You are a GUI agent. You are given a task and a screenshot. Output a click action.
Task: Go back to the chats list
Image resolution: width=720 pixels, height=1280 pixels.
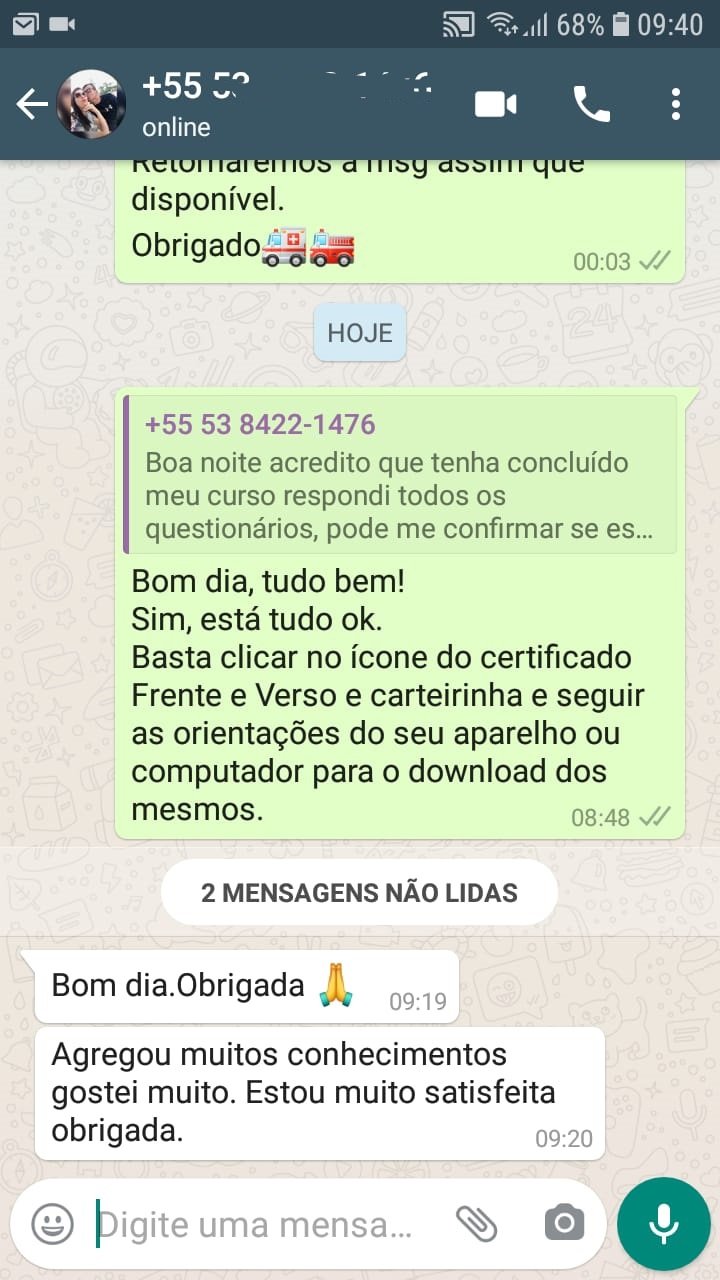click(32, 104)
